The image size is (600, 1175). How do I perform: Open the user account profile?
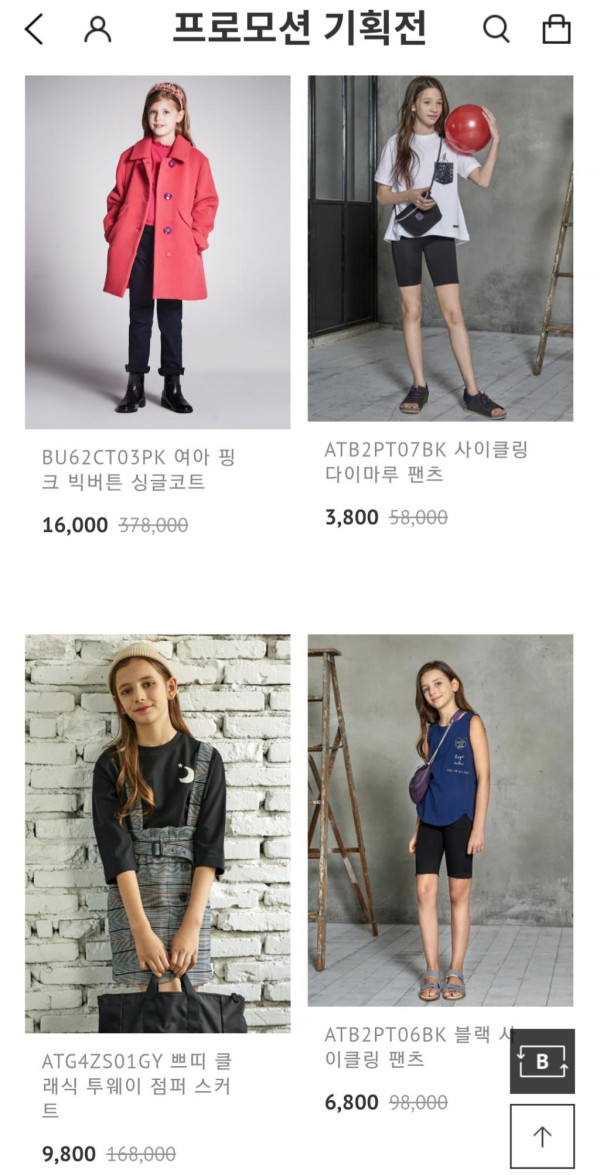97,29
